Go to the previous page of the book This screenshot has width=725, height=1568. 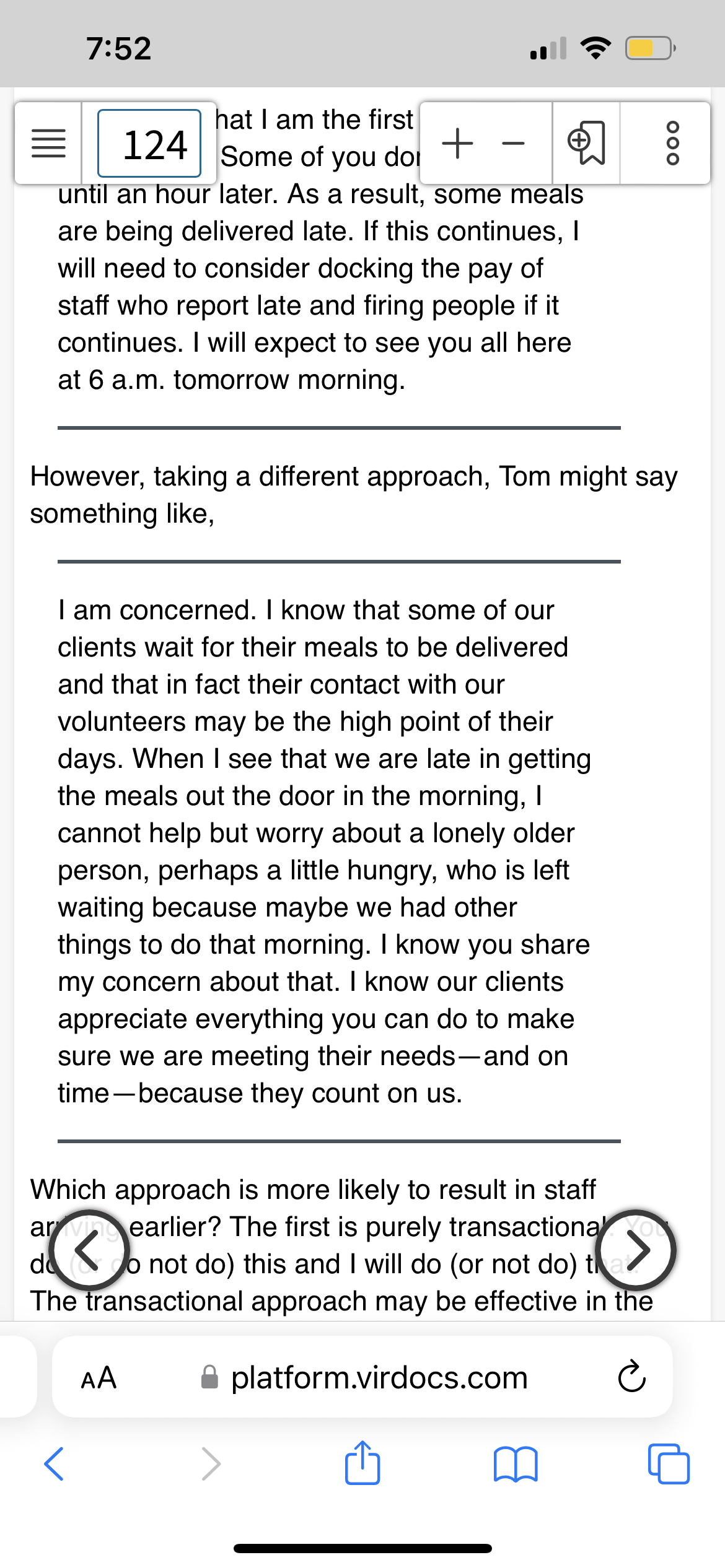(89, 1250)
